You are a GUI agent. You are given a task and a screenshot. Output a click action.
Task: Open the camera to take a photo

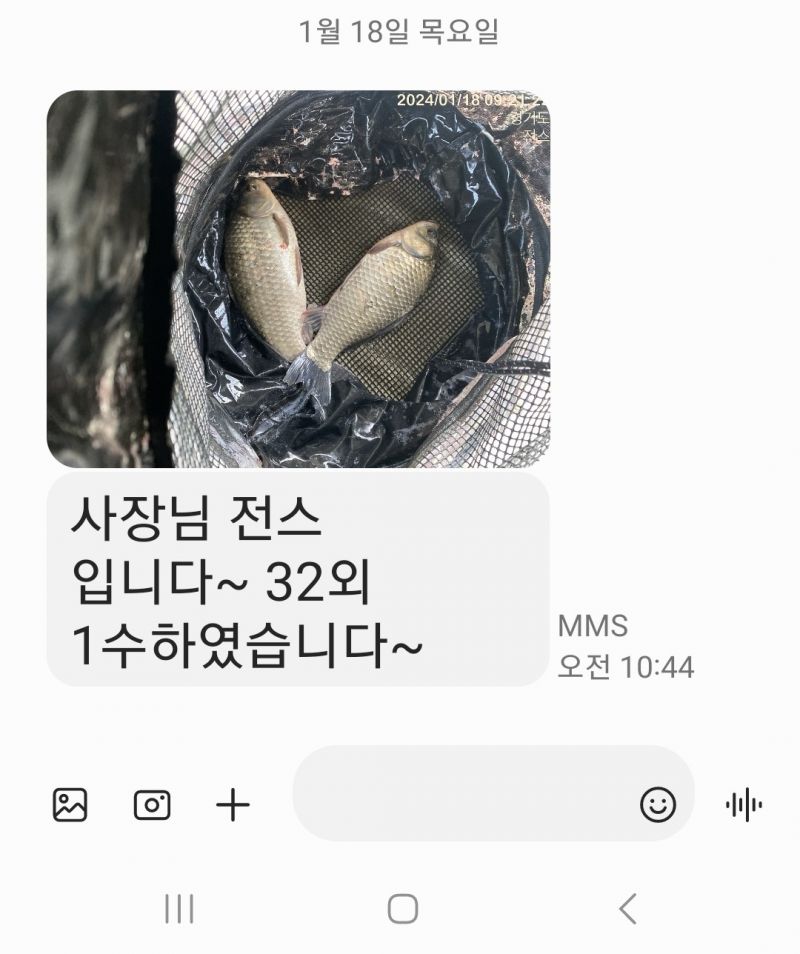pos(152,804)
